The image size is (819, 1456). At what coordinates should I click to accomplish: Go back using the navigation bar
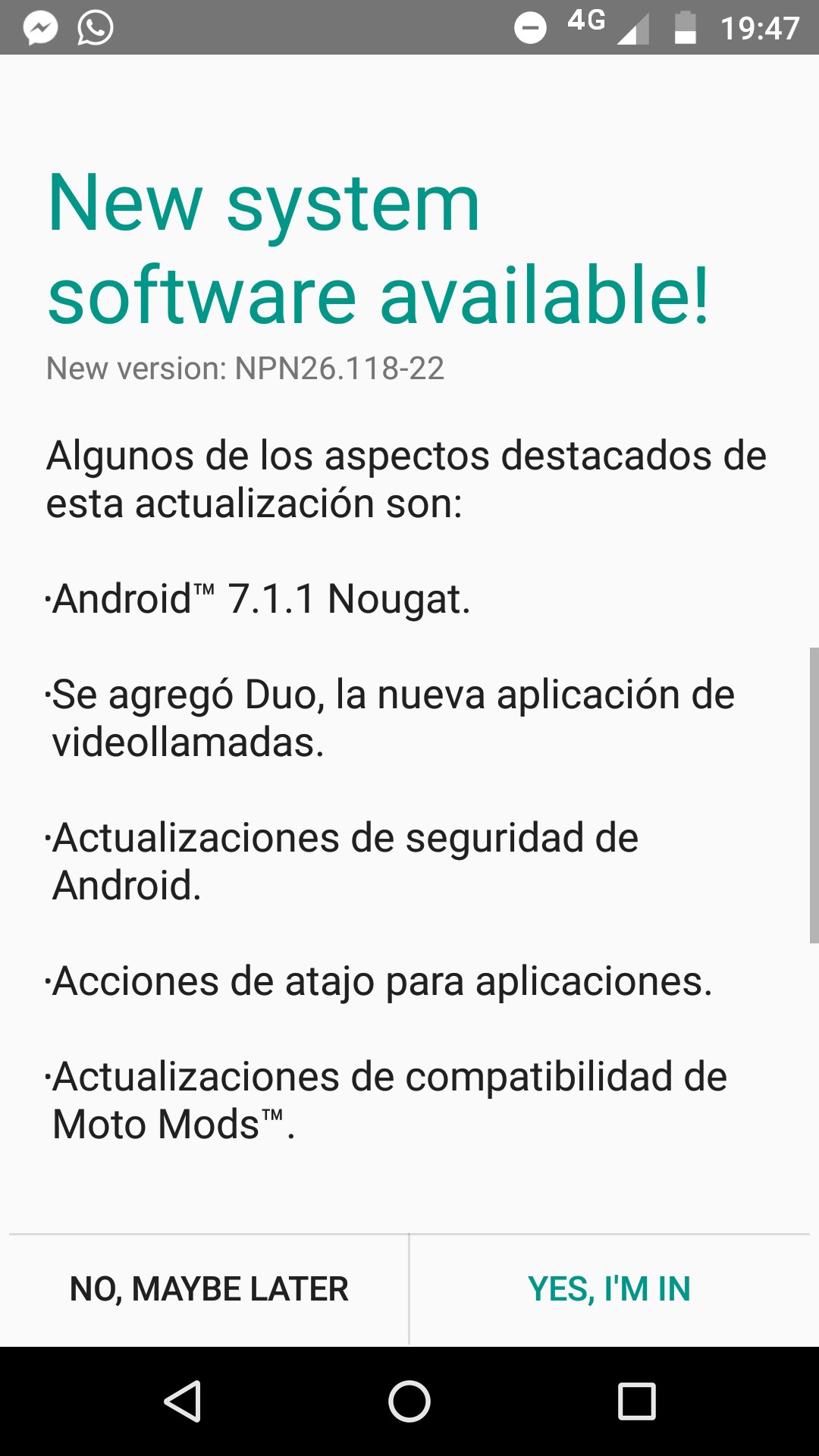tap(183, 1401)
